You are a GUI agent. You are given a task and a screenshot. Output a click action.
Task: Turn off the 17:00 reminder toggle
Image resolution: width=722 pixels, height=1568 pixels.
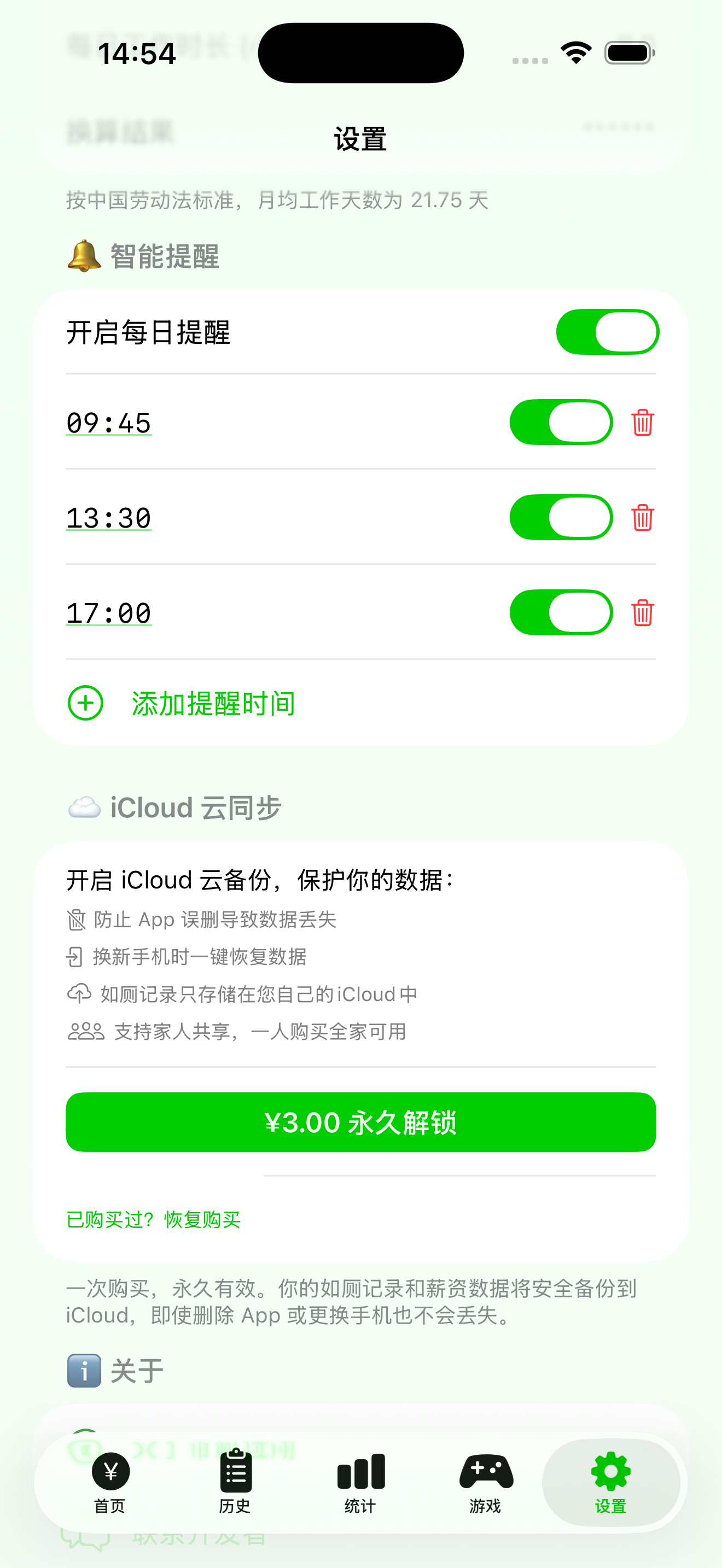click(x=561, y=613)
